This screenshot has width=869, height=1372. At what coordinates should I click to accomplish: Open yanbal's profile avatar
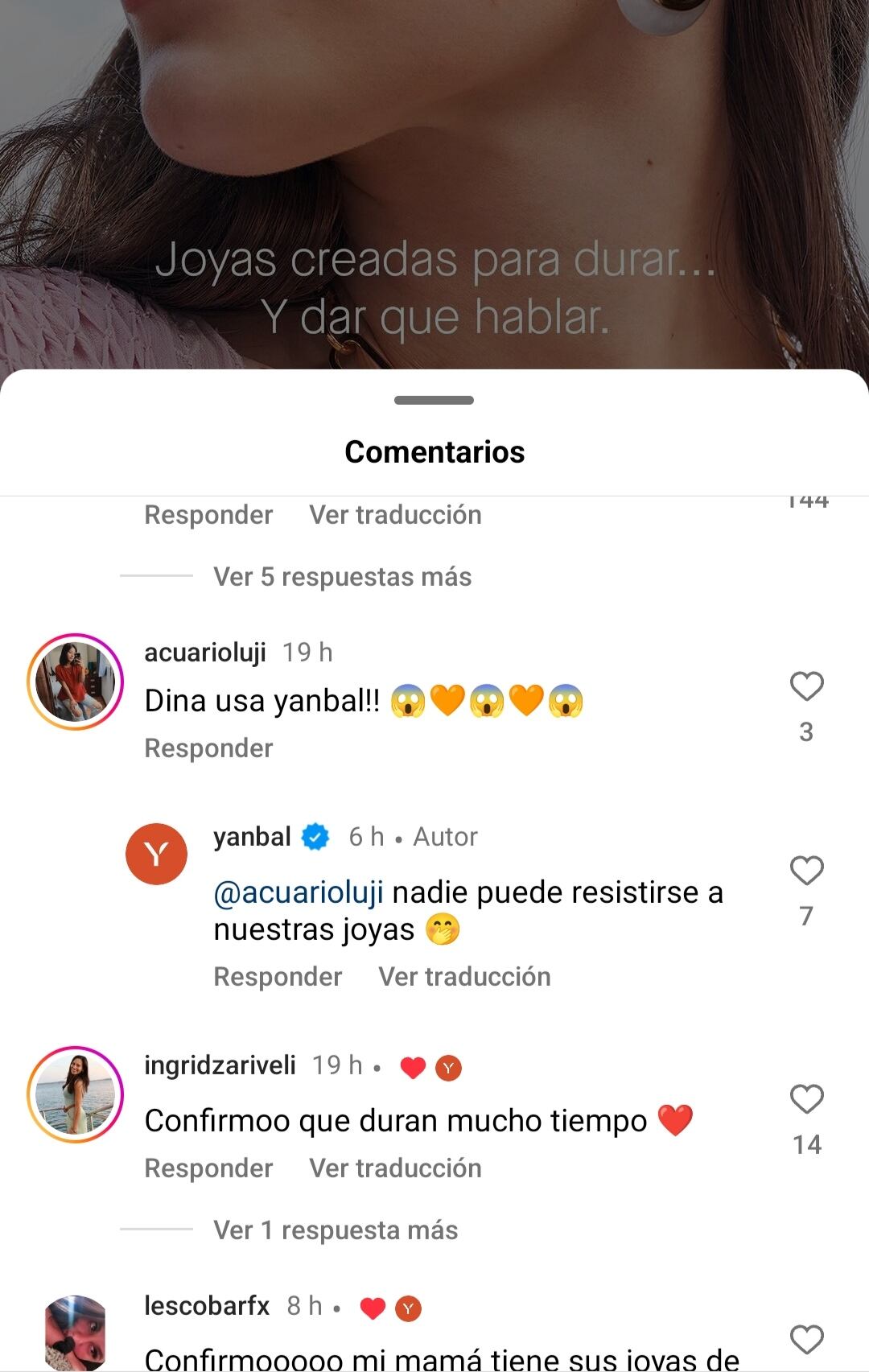coord(156,854)
